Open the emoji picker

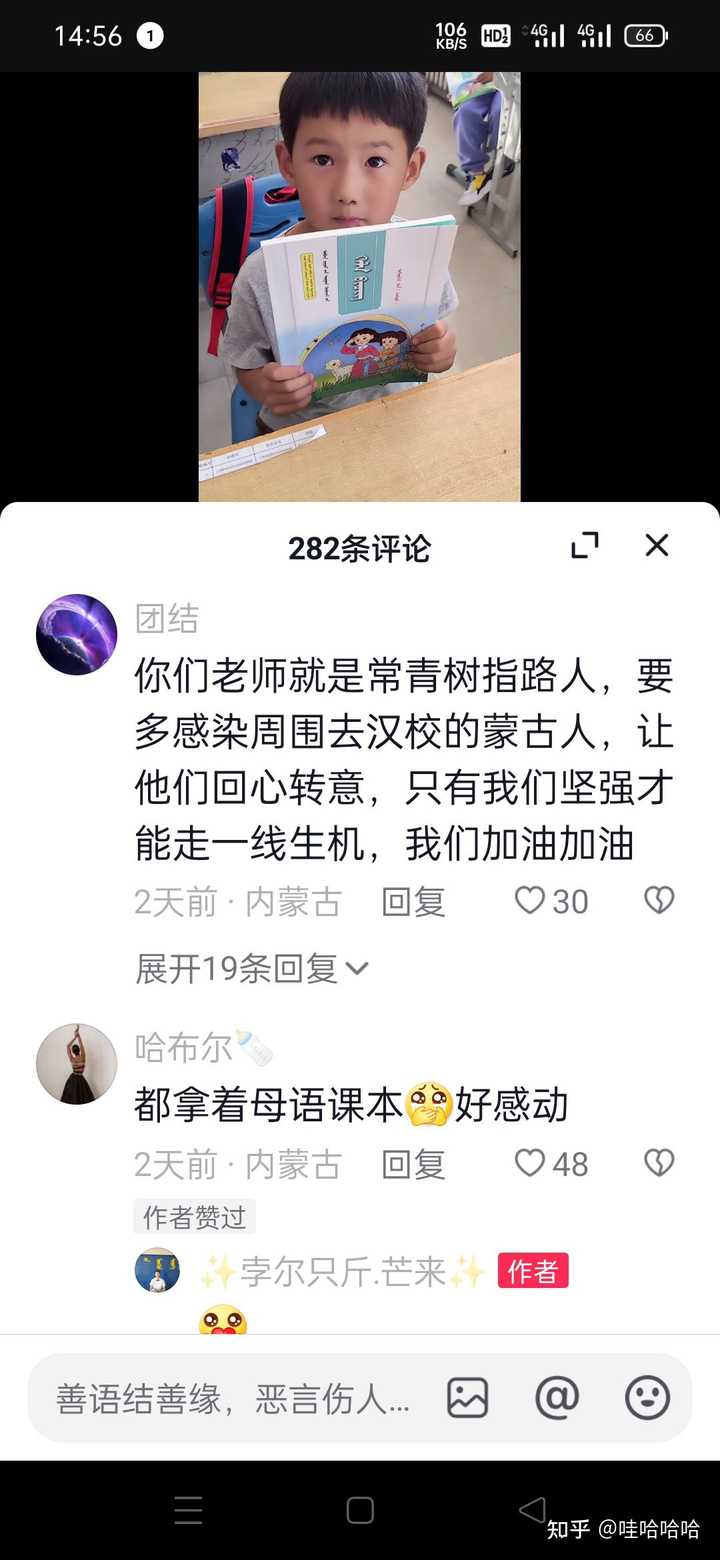(x=647, y=1398)
